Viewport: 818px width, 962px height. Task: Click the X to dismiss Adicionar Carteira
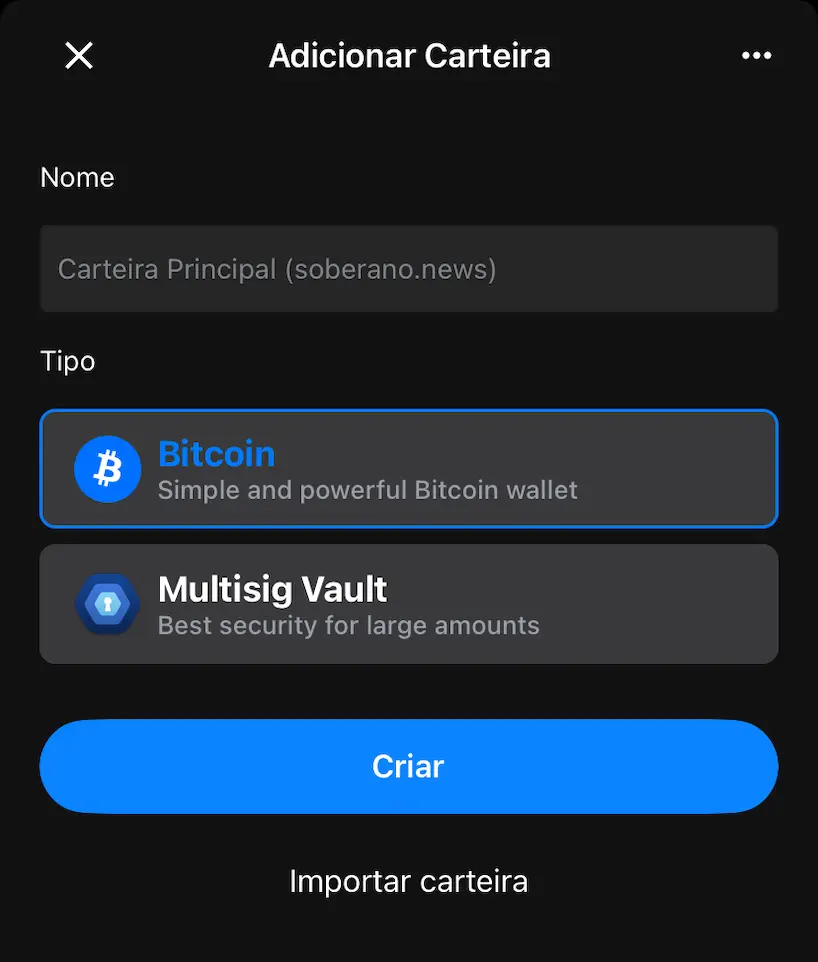(x=78, y=56)
